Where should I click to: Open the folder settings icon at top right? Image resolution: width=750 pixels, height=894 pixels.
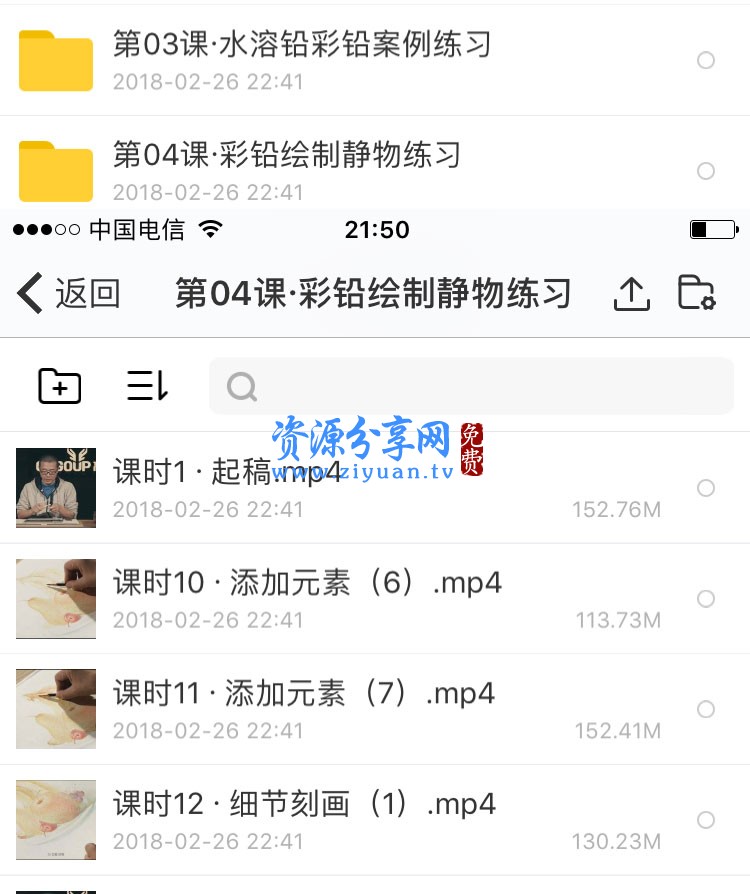(698, 292)
